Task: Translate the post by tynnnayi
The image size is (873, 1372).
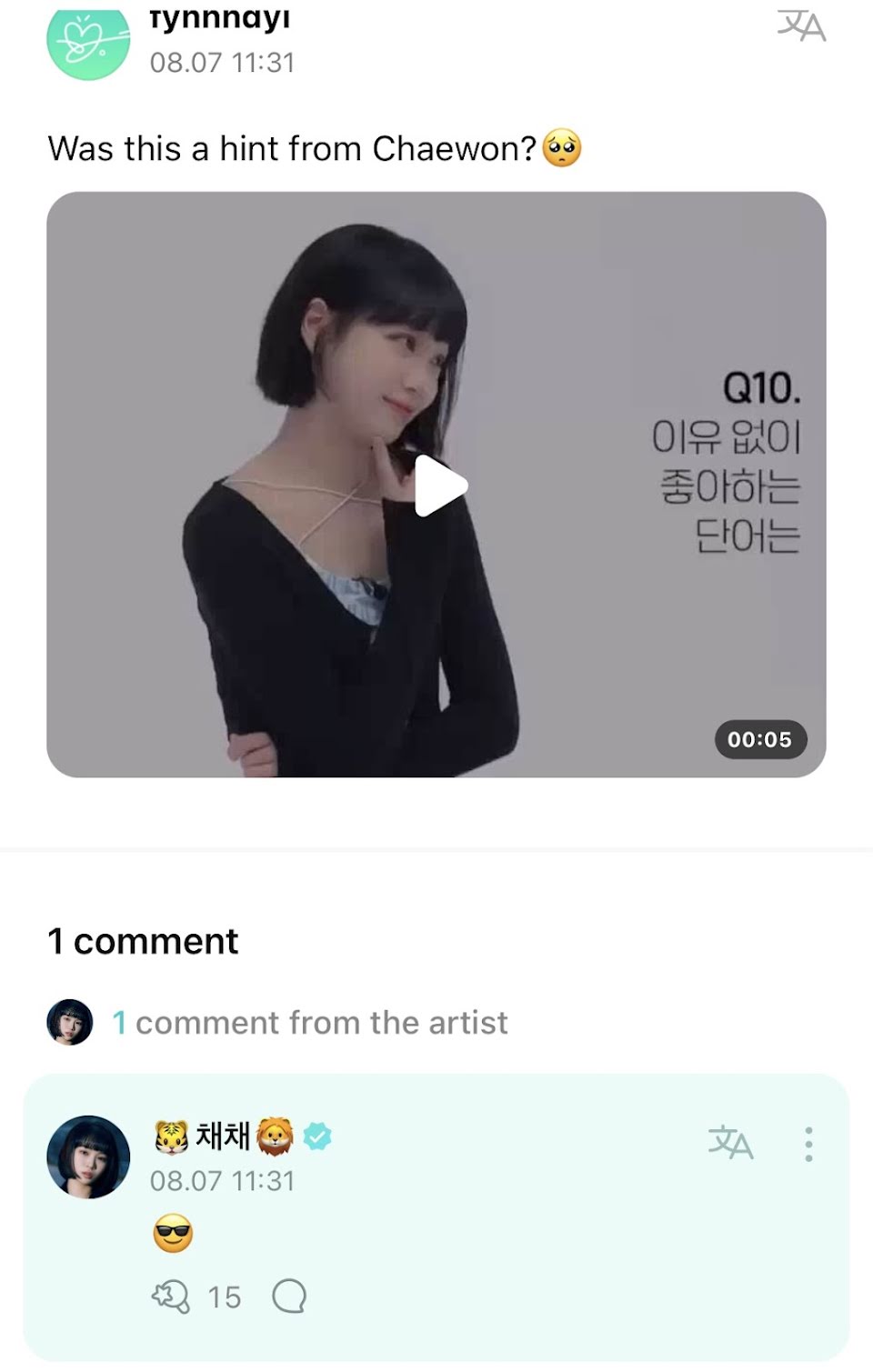Action: point(801,25)
